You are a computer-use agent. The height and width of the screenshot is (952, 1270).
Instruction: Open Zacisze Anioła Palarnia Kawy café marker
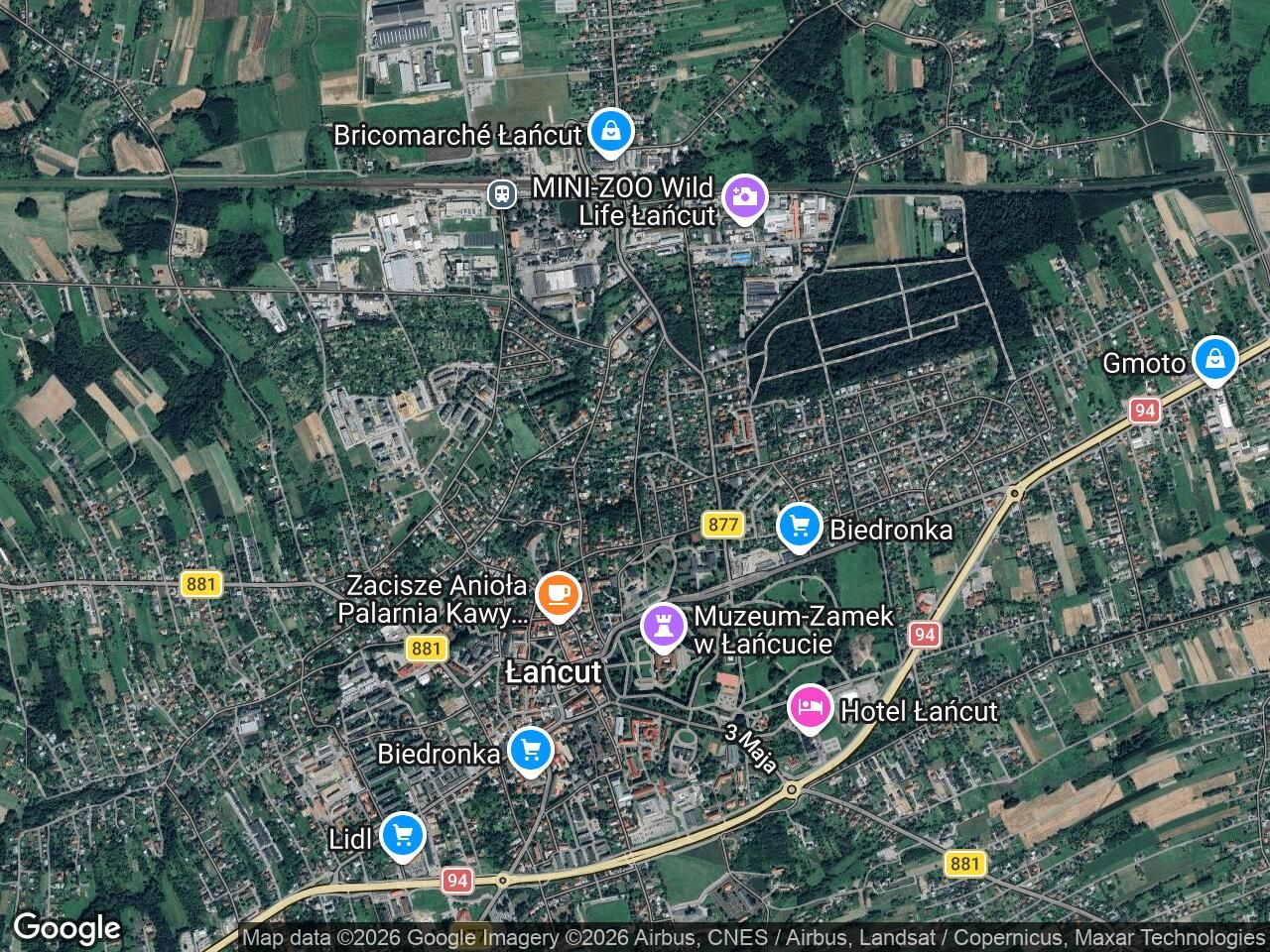click(558, 596)
